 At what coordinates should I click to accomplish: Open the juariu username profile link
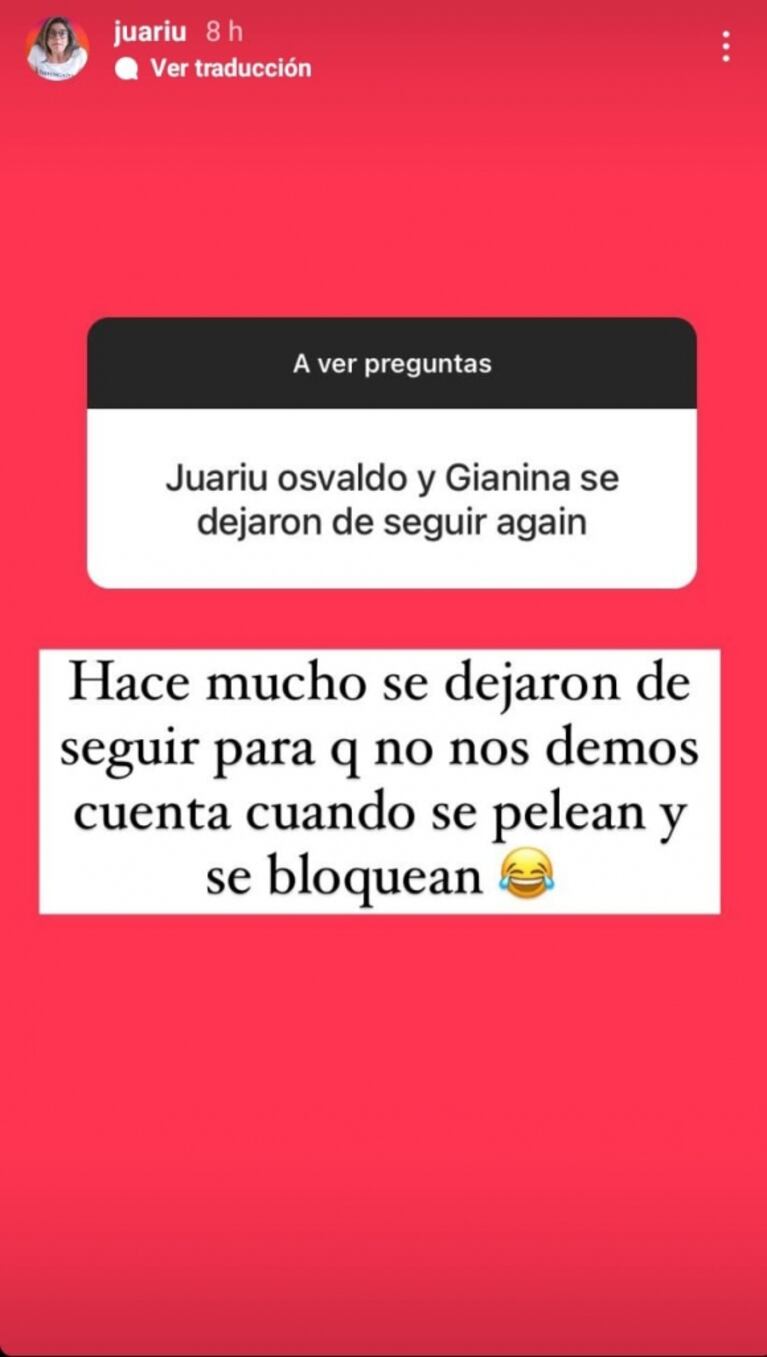click(x=150, y=32)
